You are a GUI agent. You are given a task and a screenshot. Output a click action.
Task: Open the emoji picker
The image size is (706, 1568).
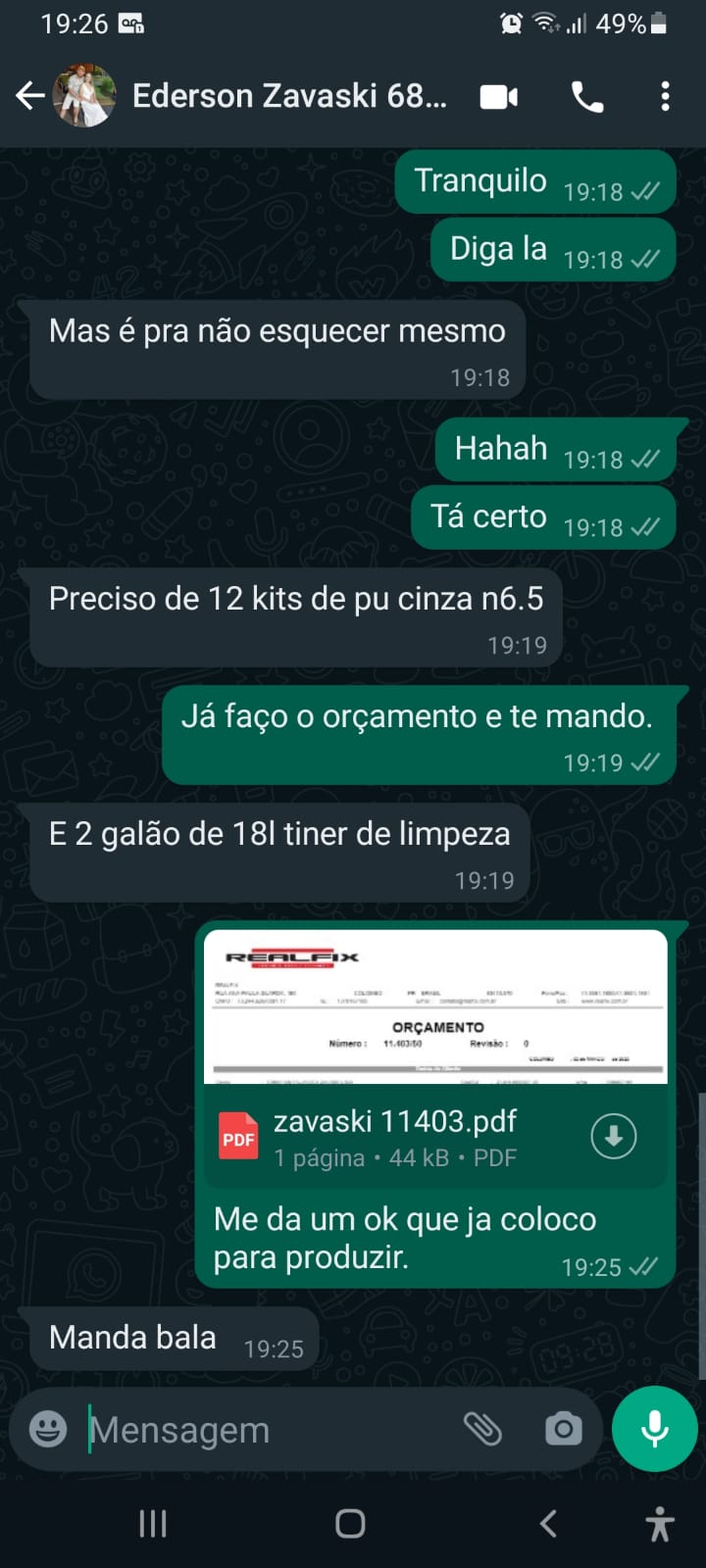pos(48,1429)
